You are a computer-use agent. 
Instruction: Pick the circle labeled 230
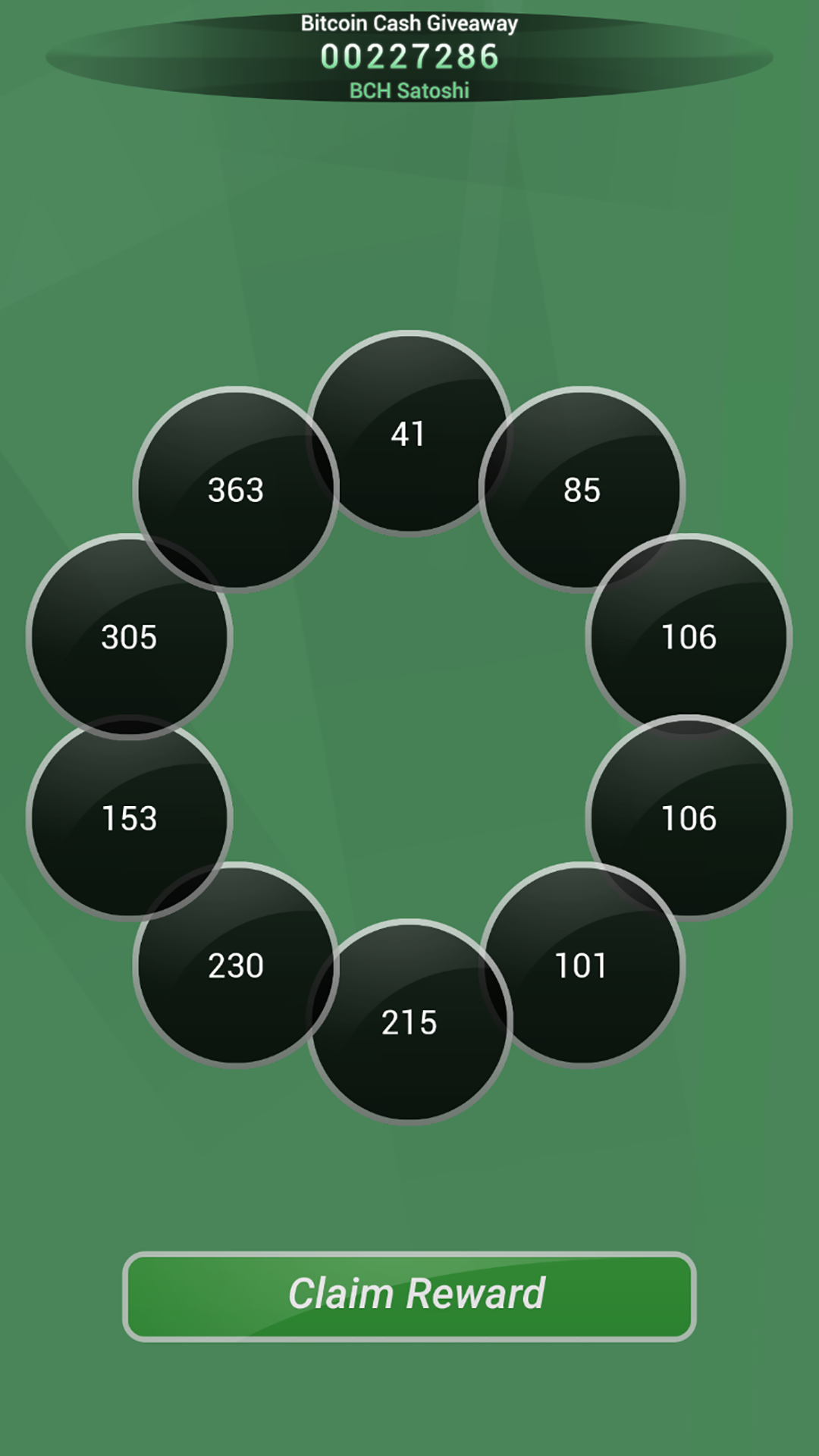coord(236,966)
